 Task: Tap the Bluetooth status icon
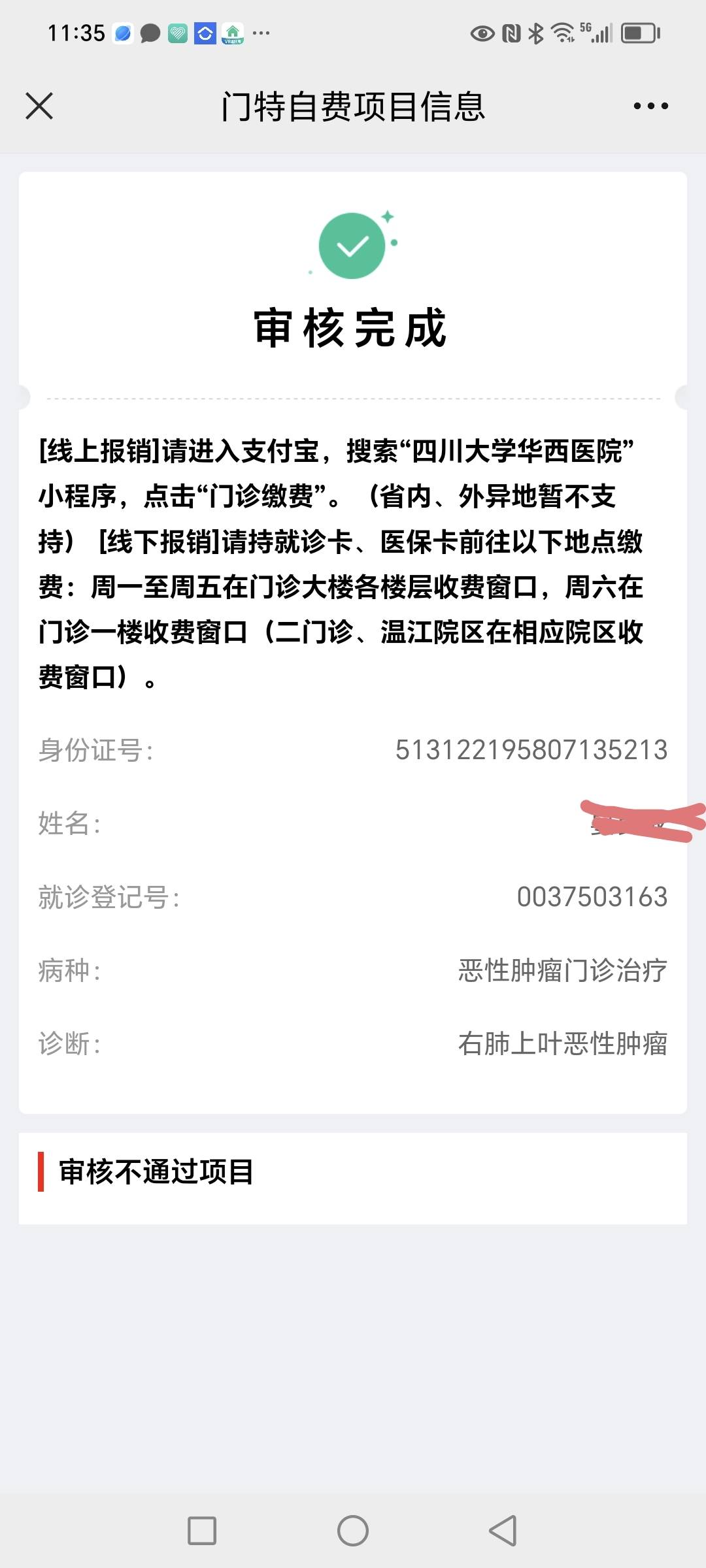(536, 31)
